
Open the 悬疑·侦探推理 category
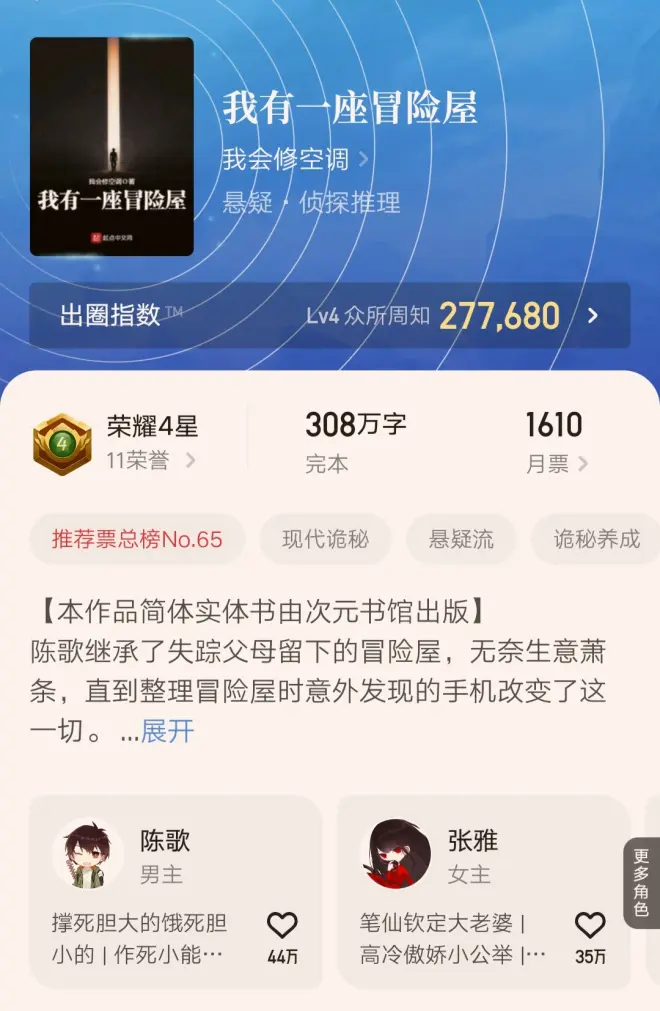click(311, 202)
